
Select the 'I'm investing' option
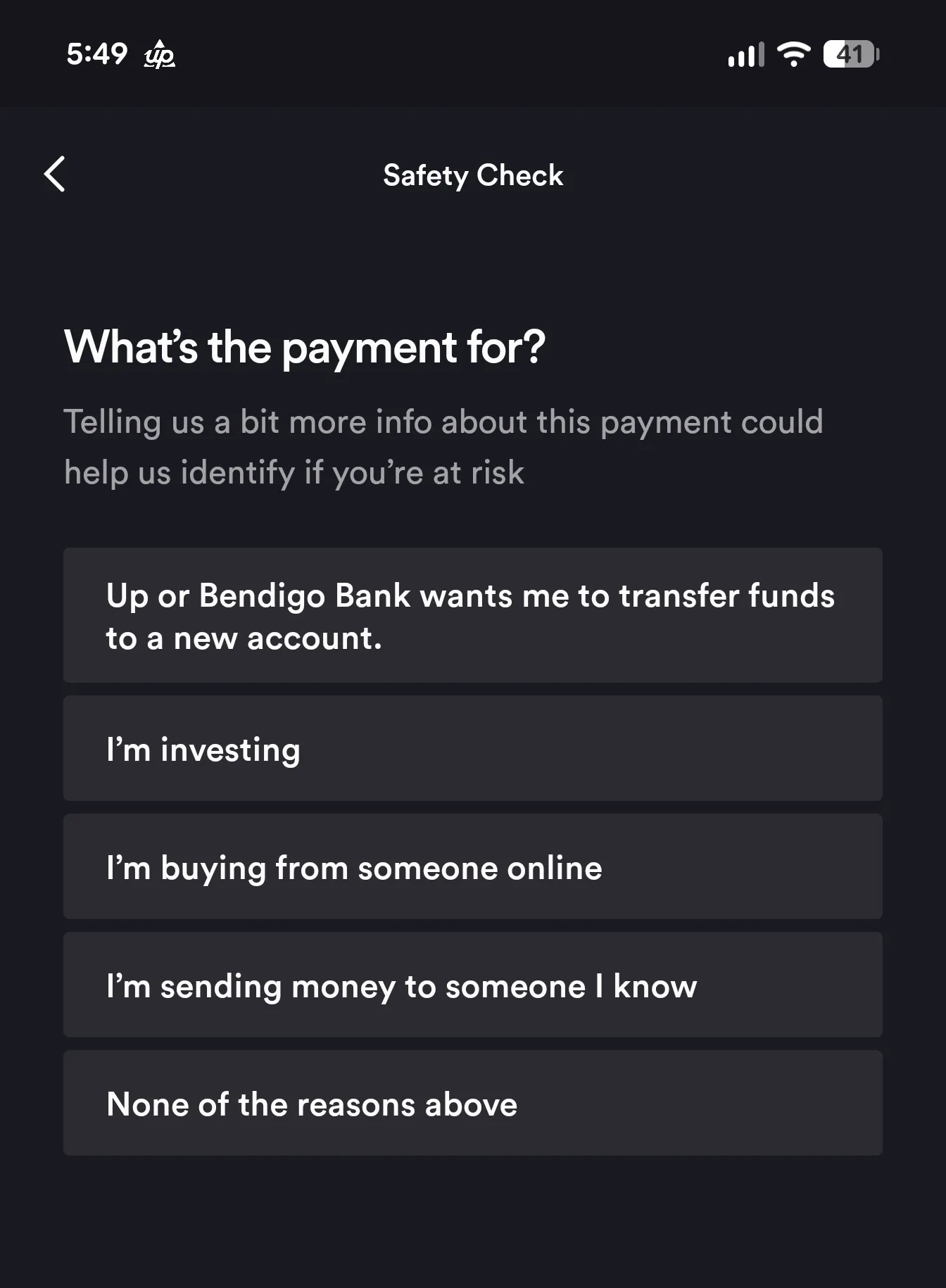point(473,748)
